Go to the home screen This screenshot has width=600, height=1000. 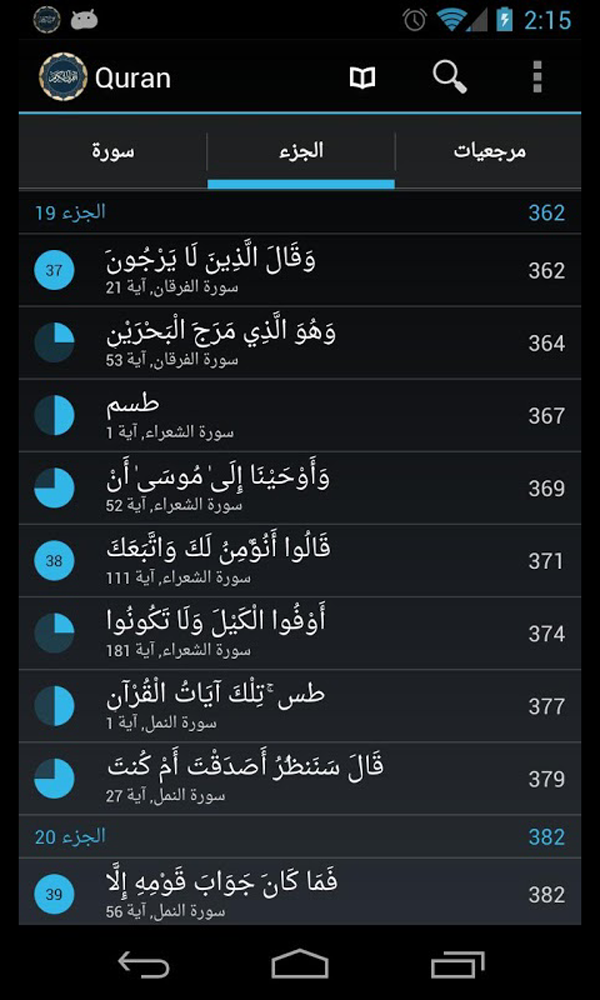tap(300, 962)
